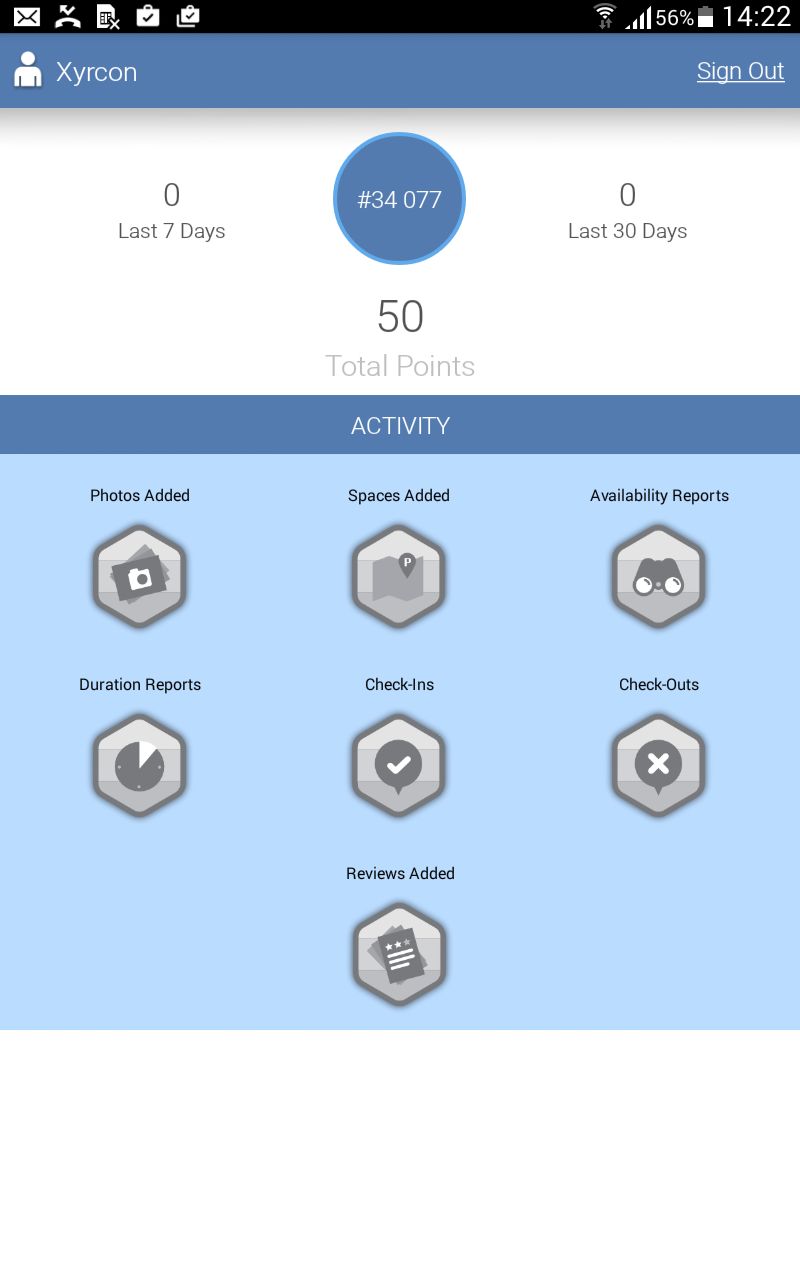Image resolution: width=800 pixels, height=1280 pixels.
Task: View the Check-Ins badge
Action: coord(399,766)
